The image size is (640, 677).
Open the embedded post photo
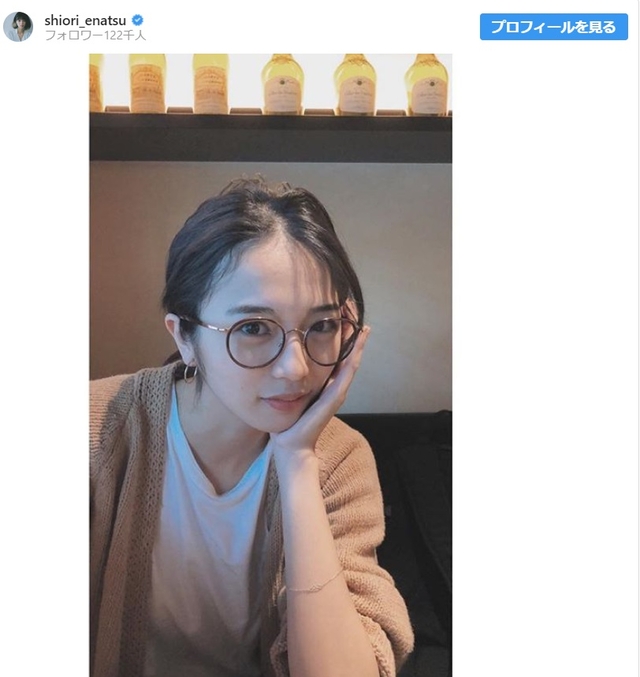tap(270, 365)
